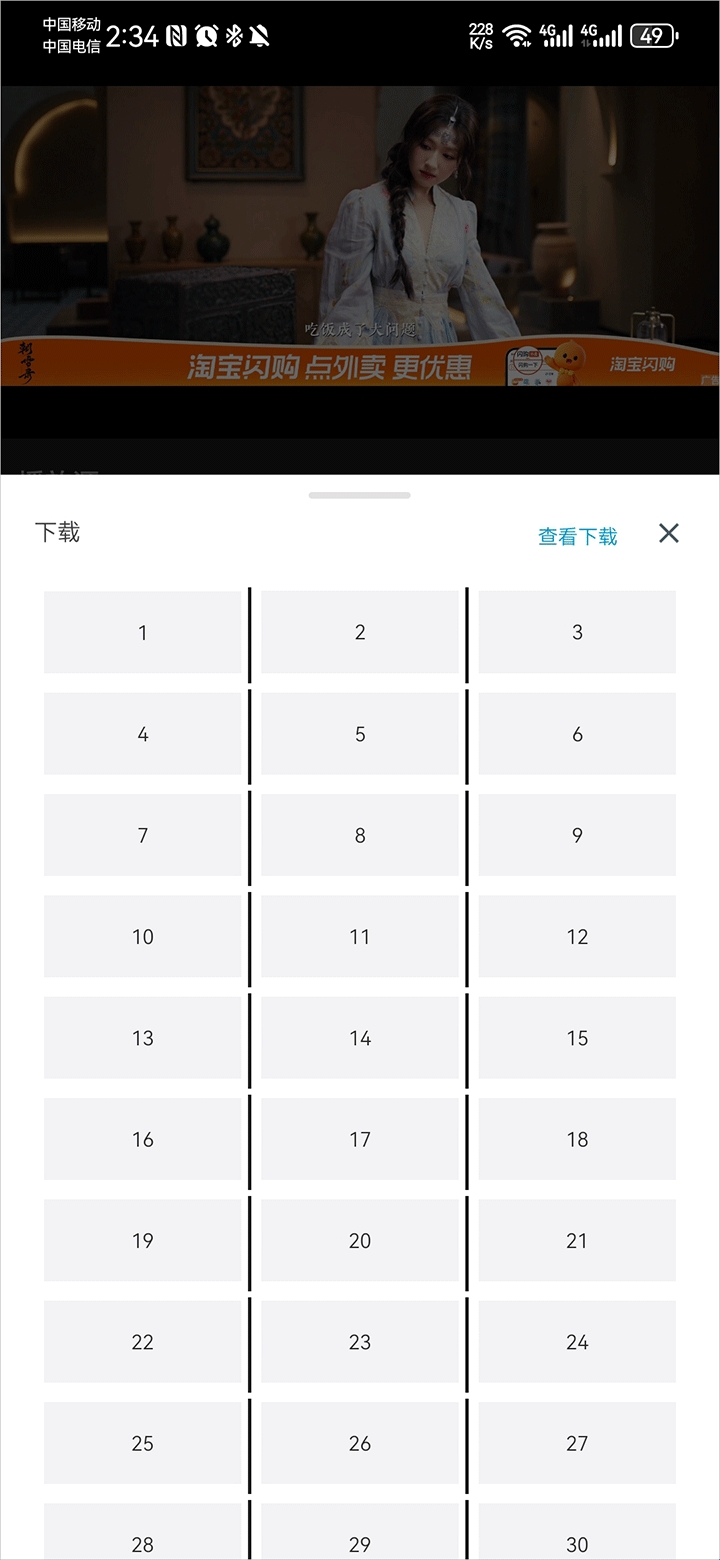Download episode 20
The width and height of the screenshot is (720, 1560).
click(360, 1241)
